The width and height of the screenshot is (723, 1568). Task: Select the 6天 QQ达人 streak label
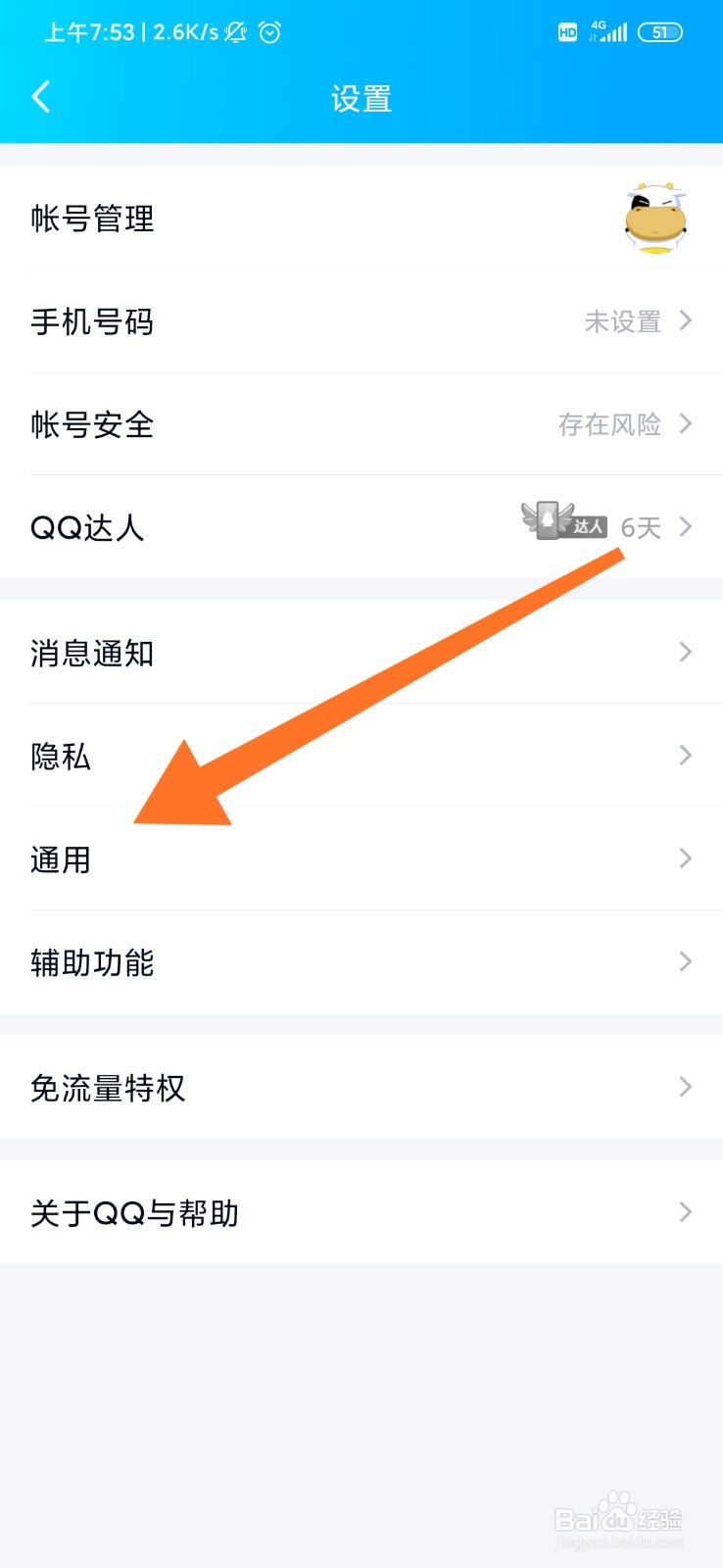point(642,526)
